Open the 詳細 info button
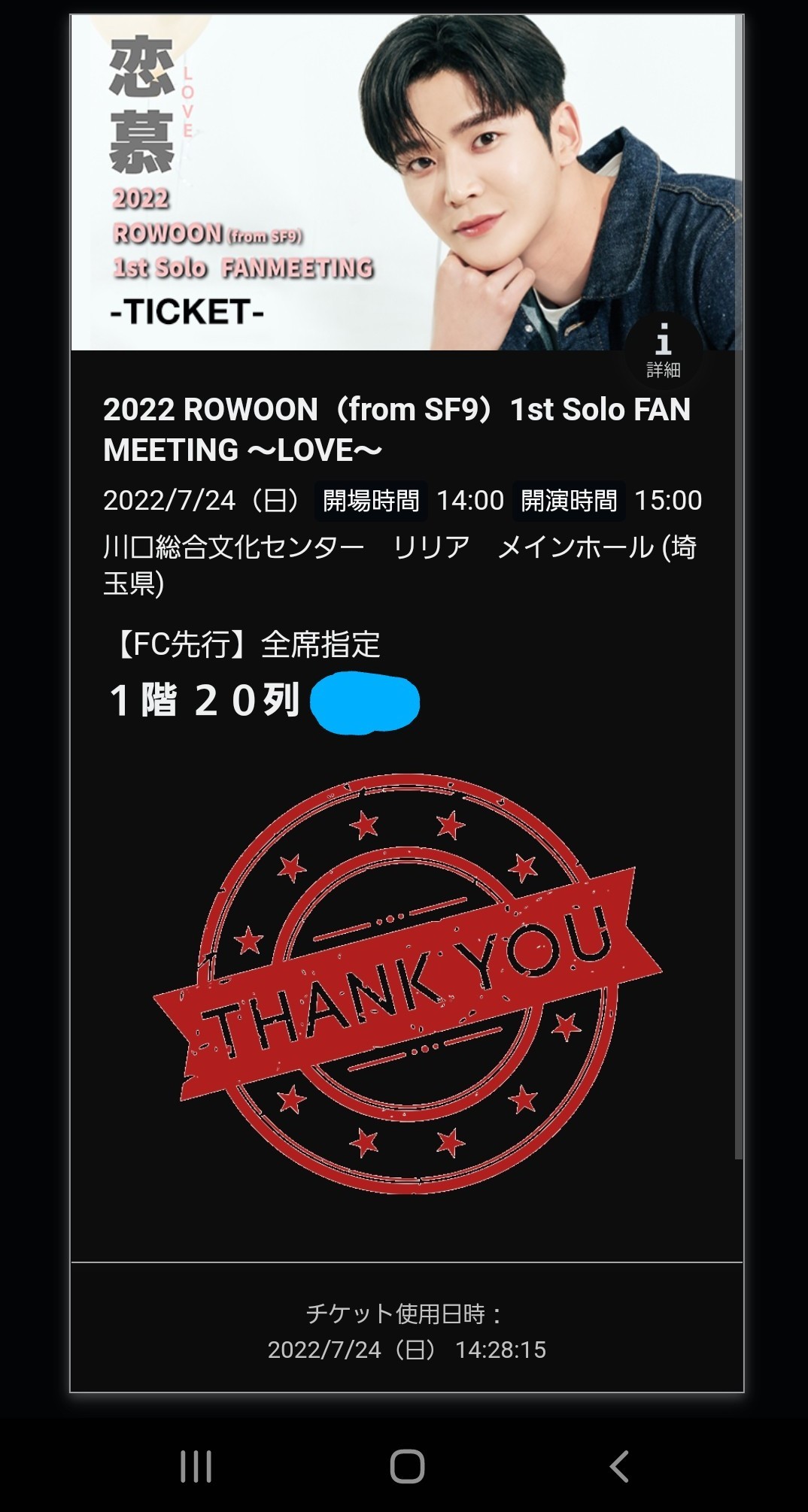Image resolution: width=808 pixels, height=1512 pixels. 663,351
